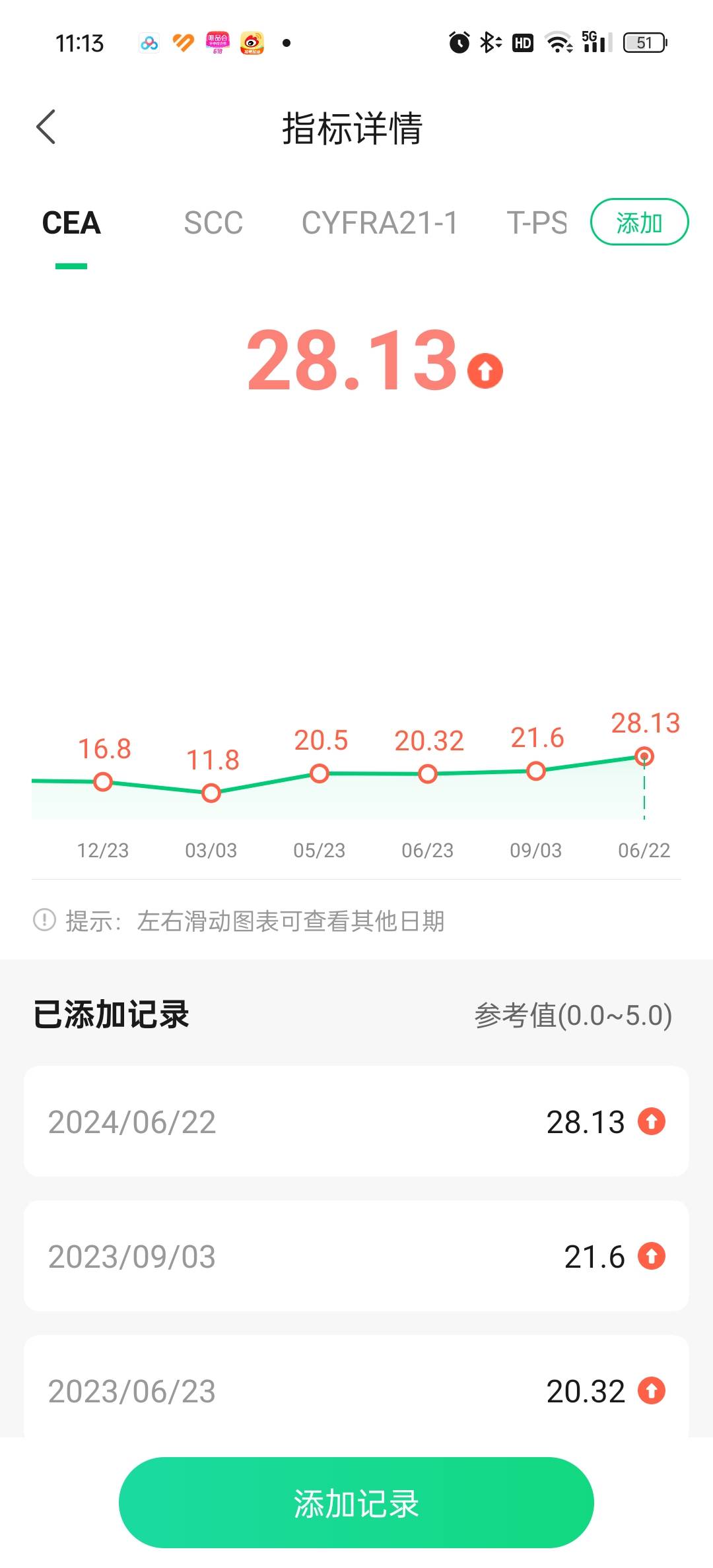Tap the back arrow to exit 指标详情
This screenshot has width=713, height=1568.
(46, 125)
